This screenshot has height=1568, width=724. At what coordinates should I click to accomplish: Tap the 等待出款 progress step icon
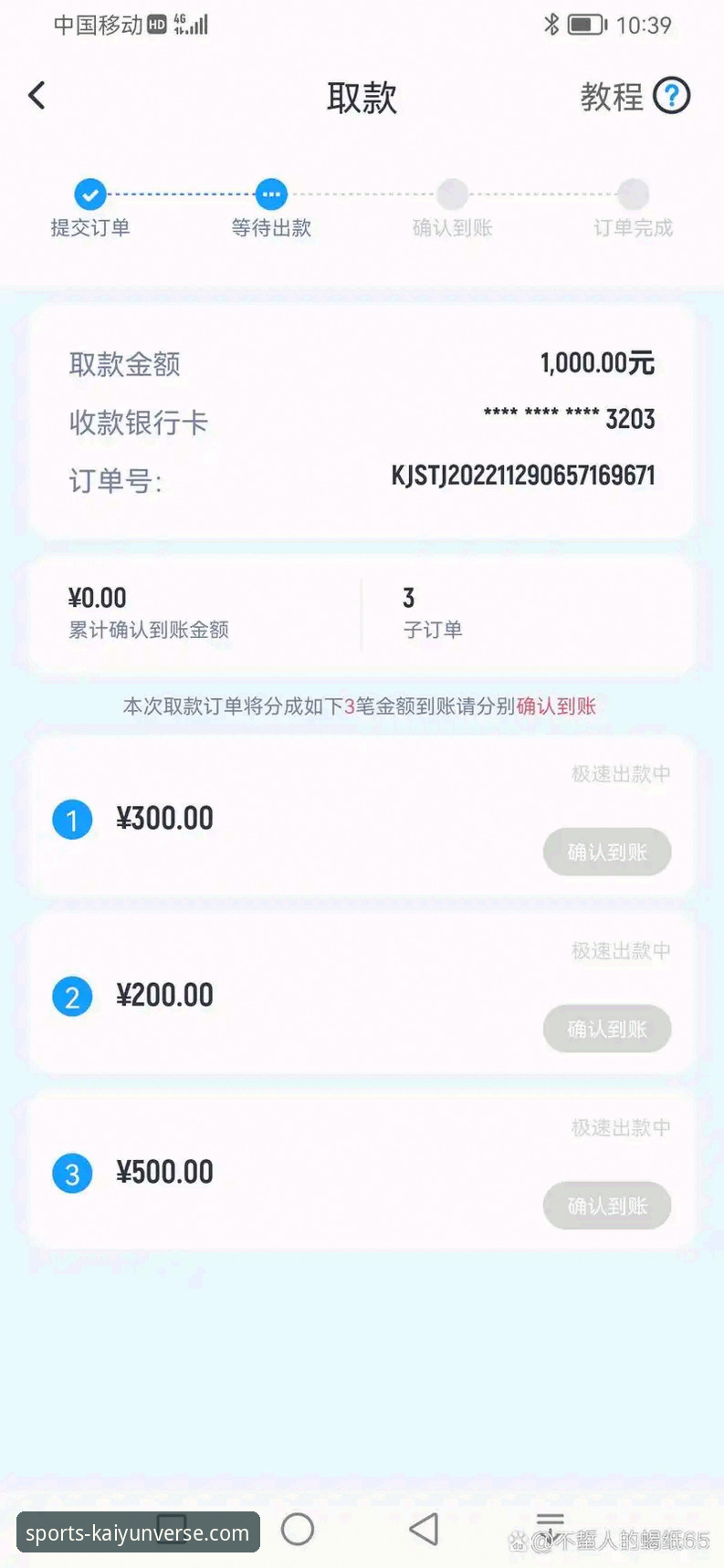pos(270,194)
